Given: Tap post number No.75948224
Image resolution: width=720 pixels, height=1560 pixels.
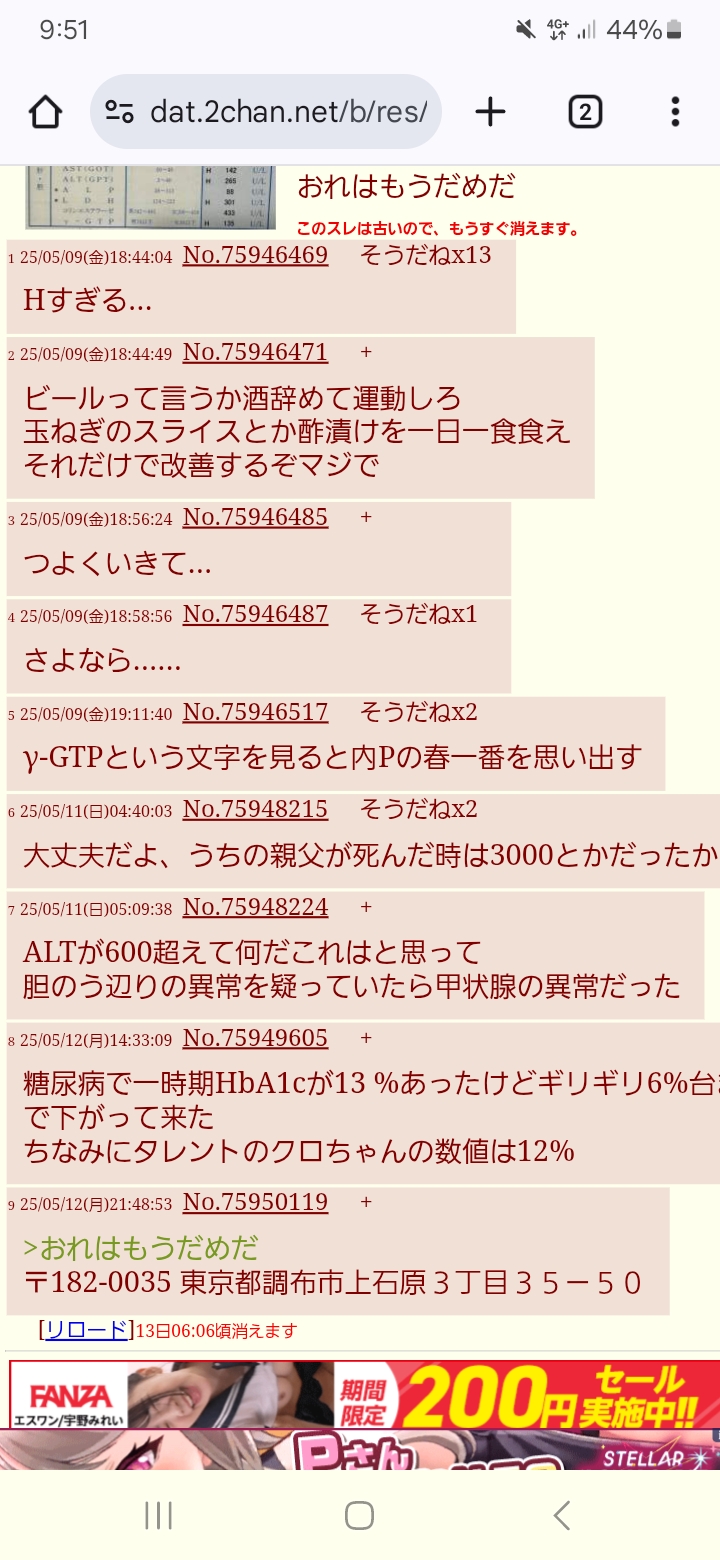Looking at the screenshot, I should [x=255, y=908].
